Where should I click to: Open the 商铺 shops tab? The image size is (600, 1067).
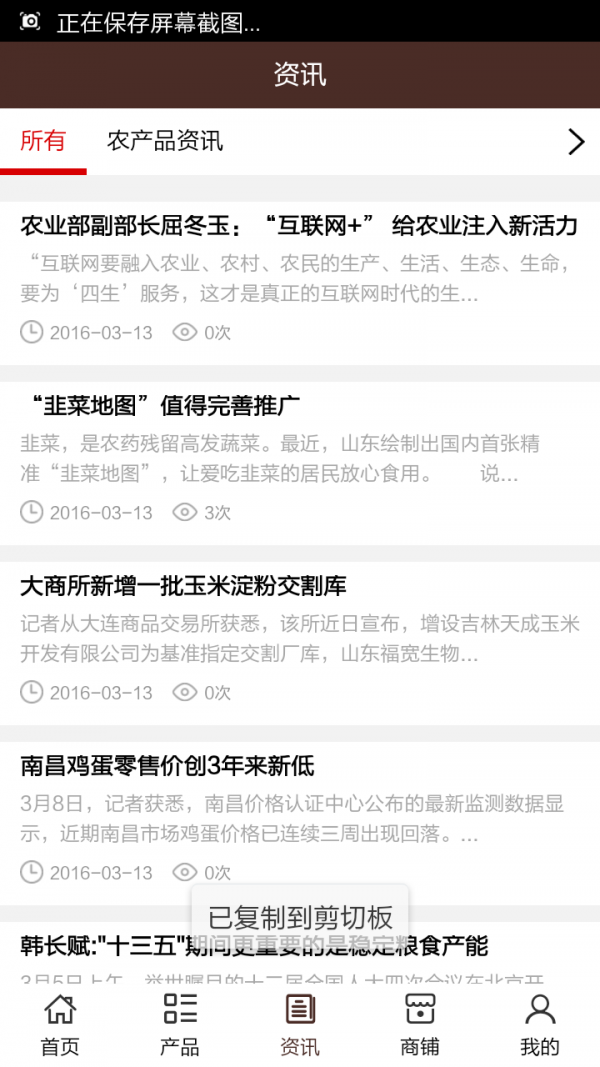point(420,1025)
